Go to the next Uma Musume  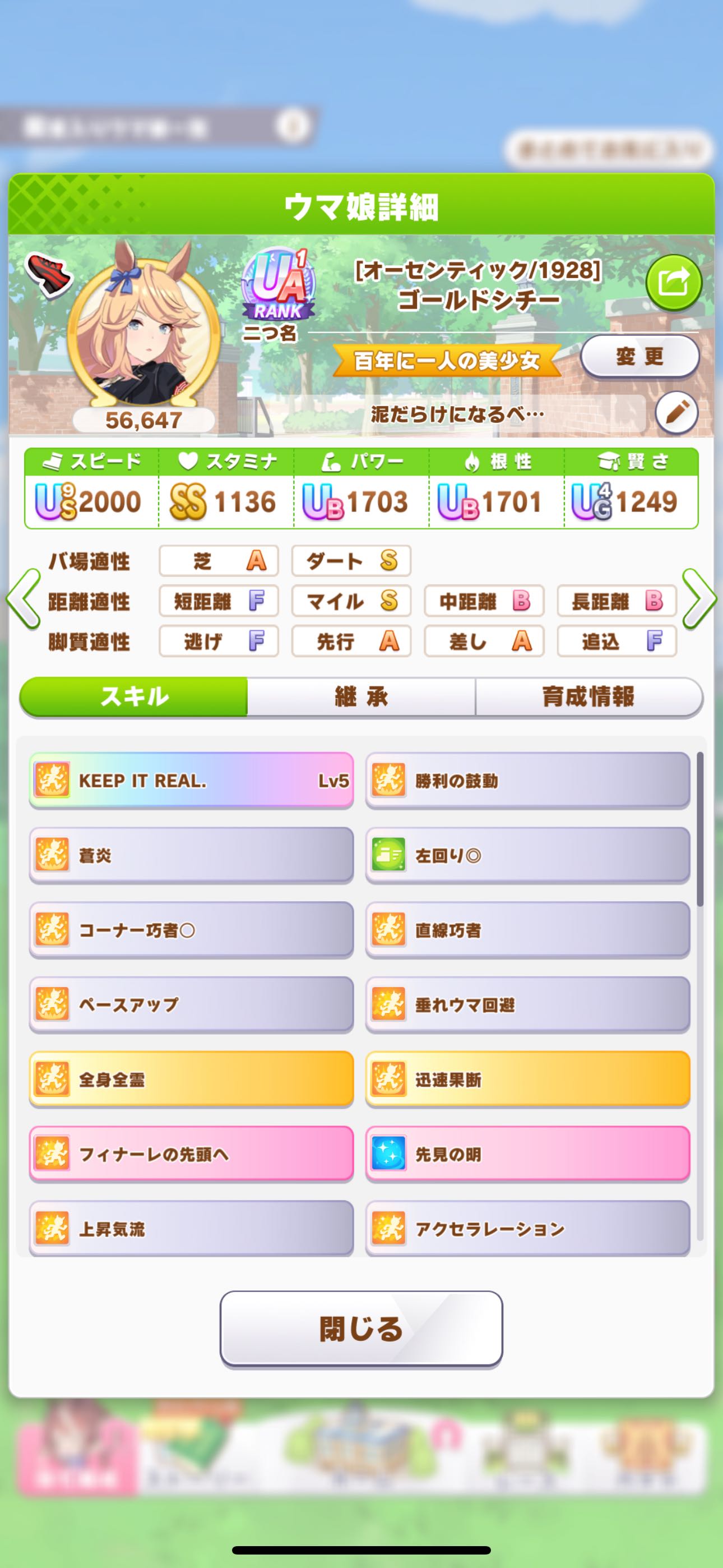click(699, 599)
